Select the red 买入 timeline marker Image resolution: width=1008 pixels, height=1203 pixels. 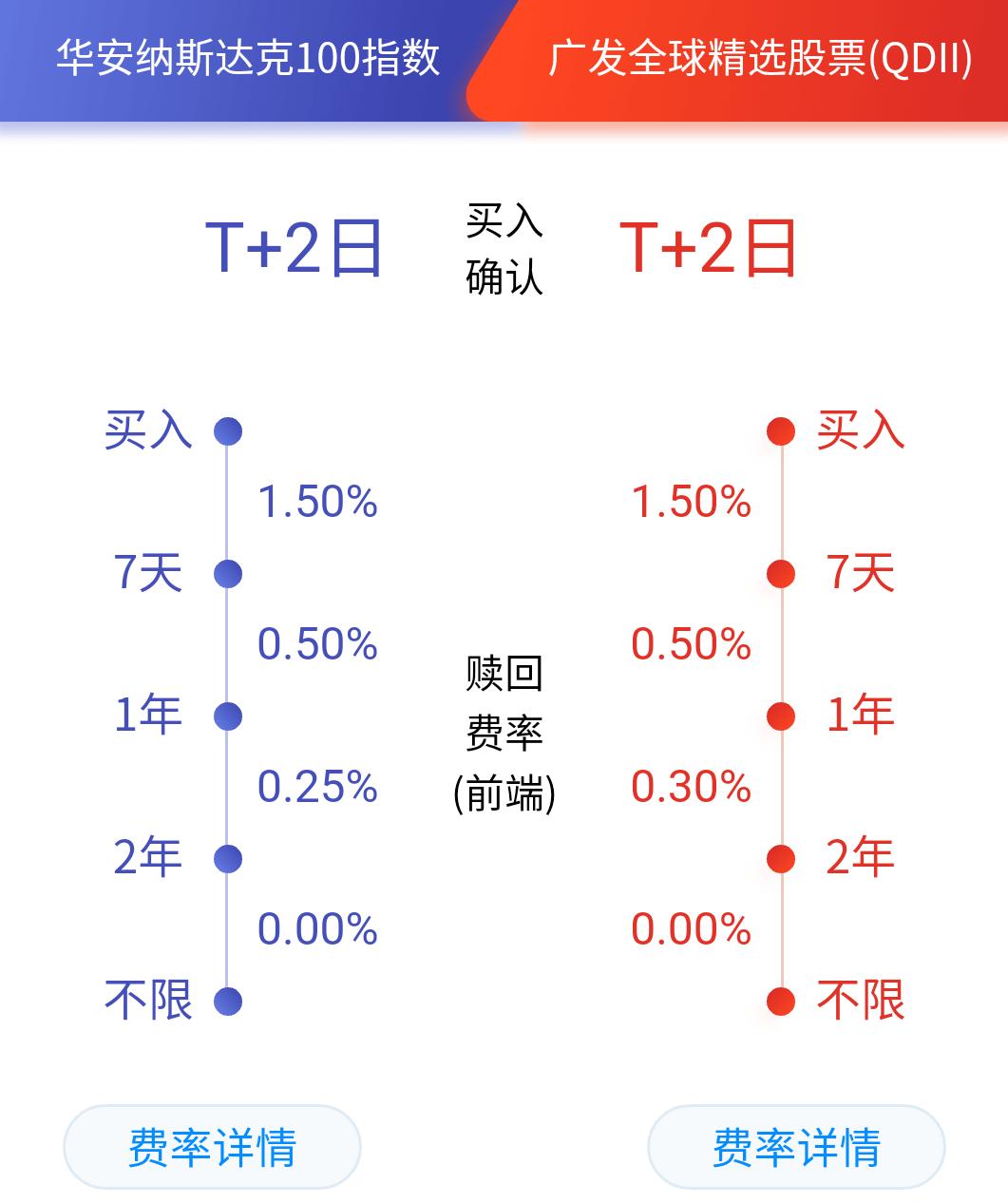(781, 430)
